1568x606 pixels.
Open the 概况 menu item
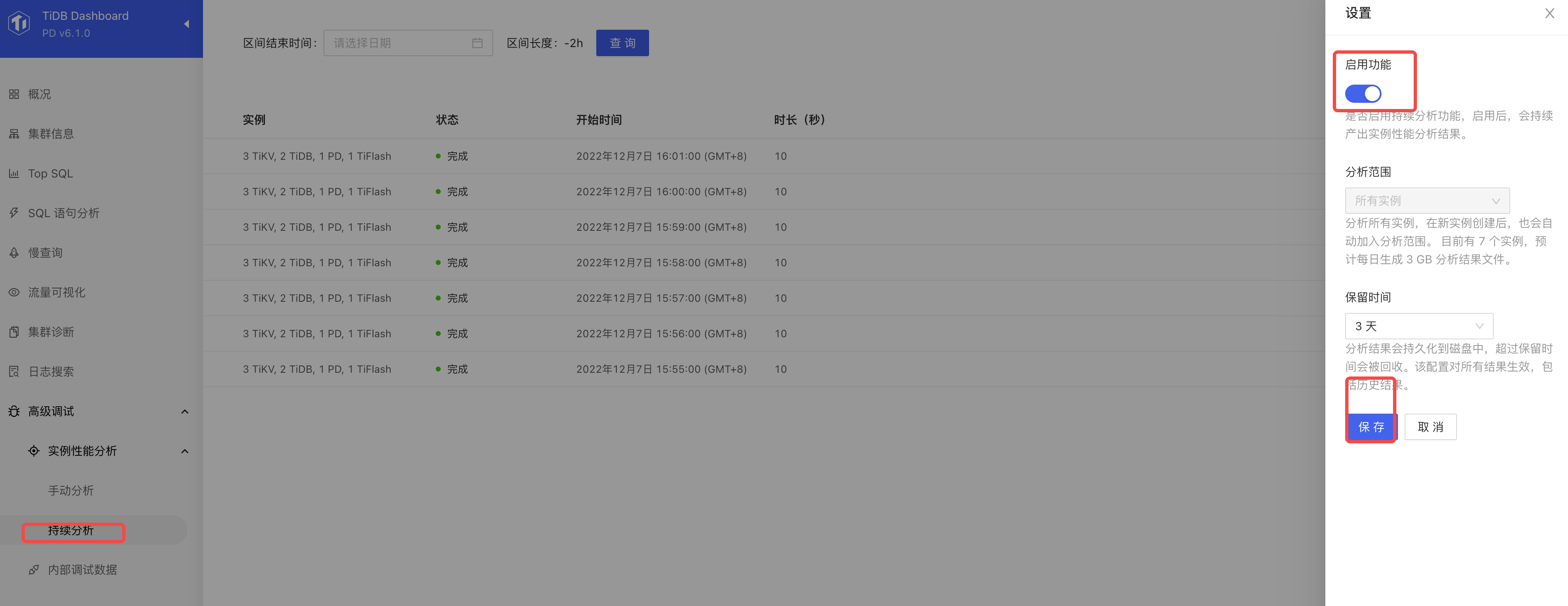coord(40,95)
